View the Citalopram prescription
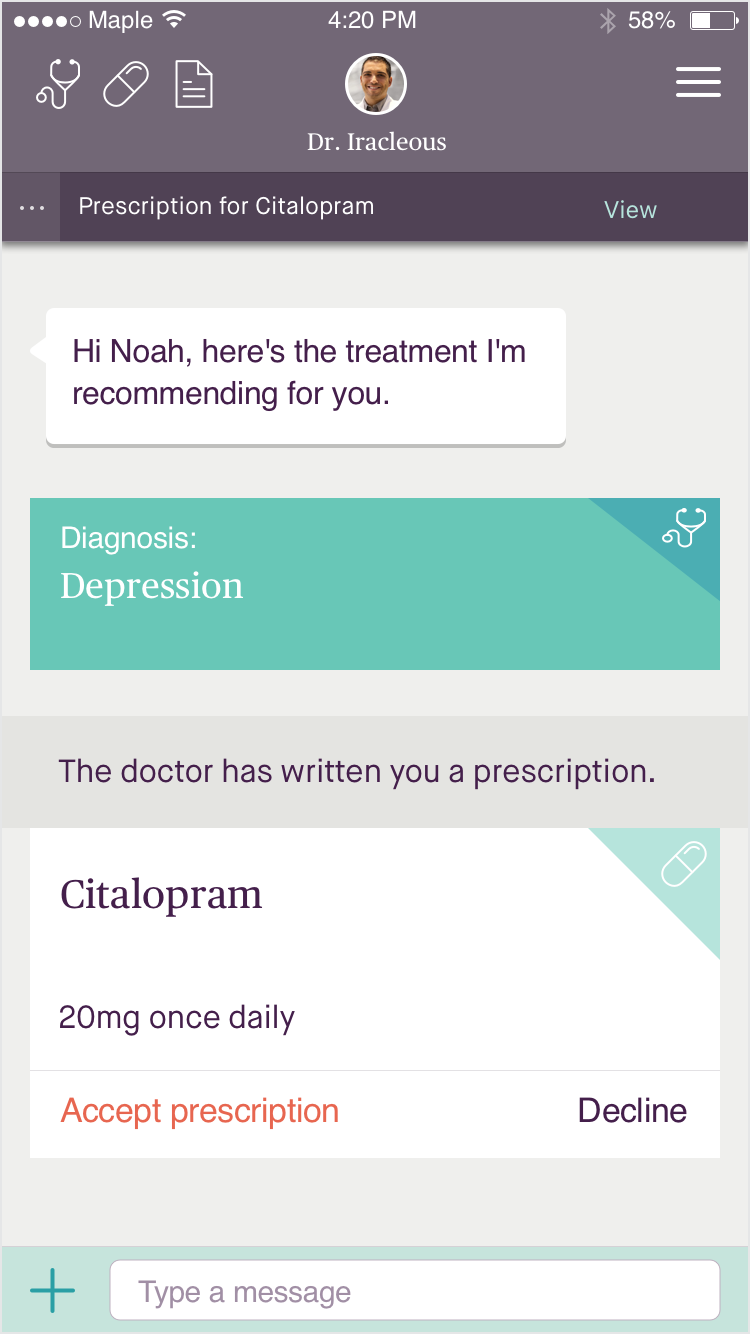The image size is (750, 1334). (x=630, y=210)
